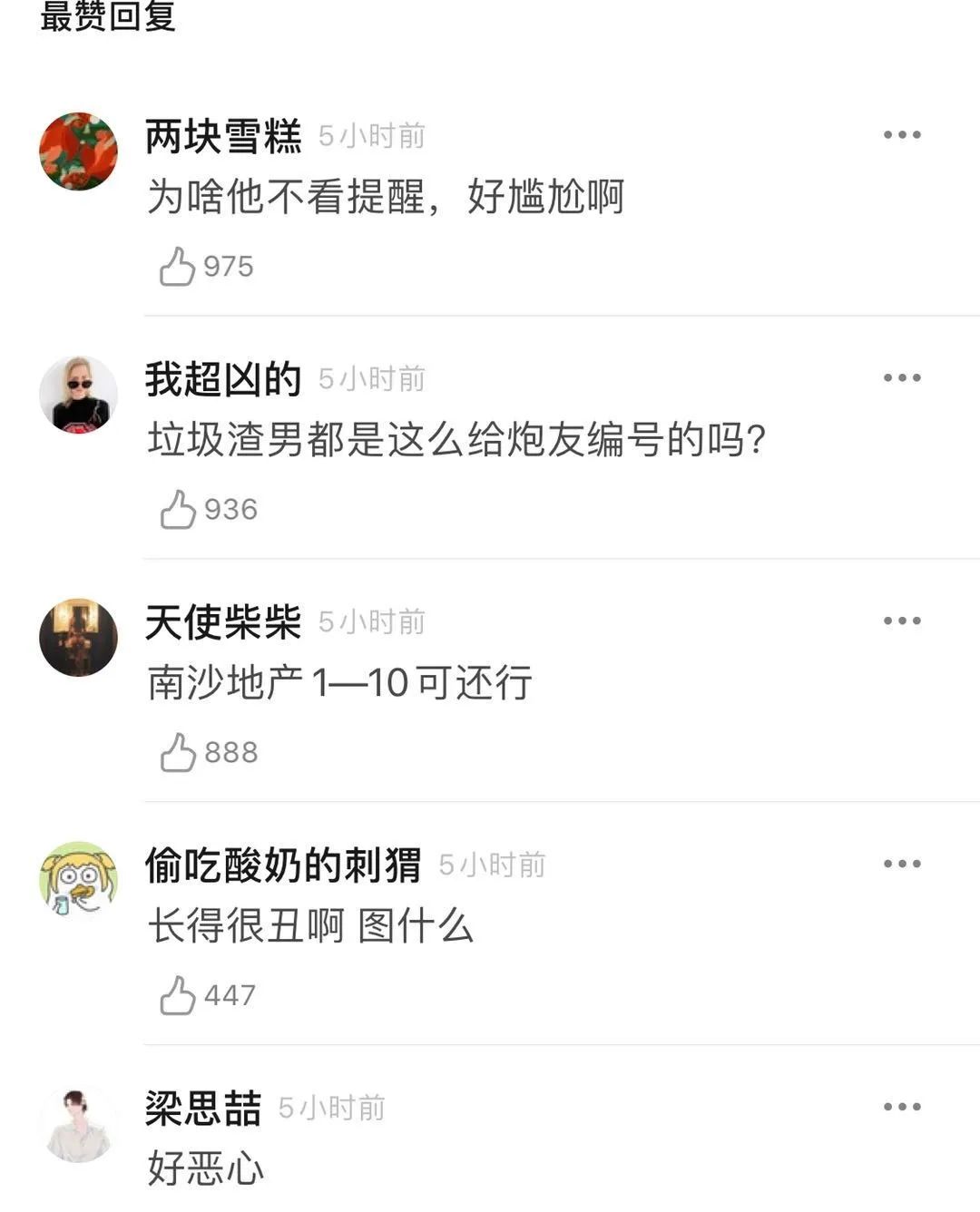Like 两块雪糕's comment

click(x=178, y=267)
